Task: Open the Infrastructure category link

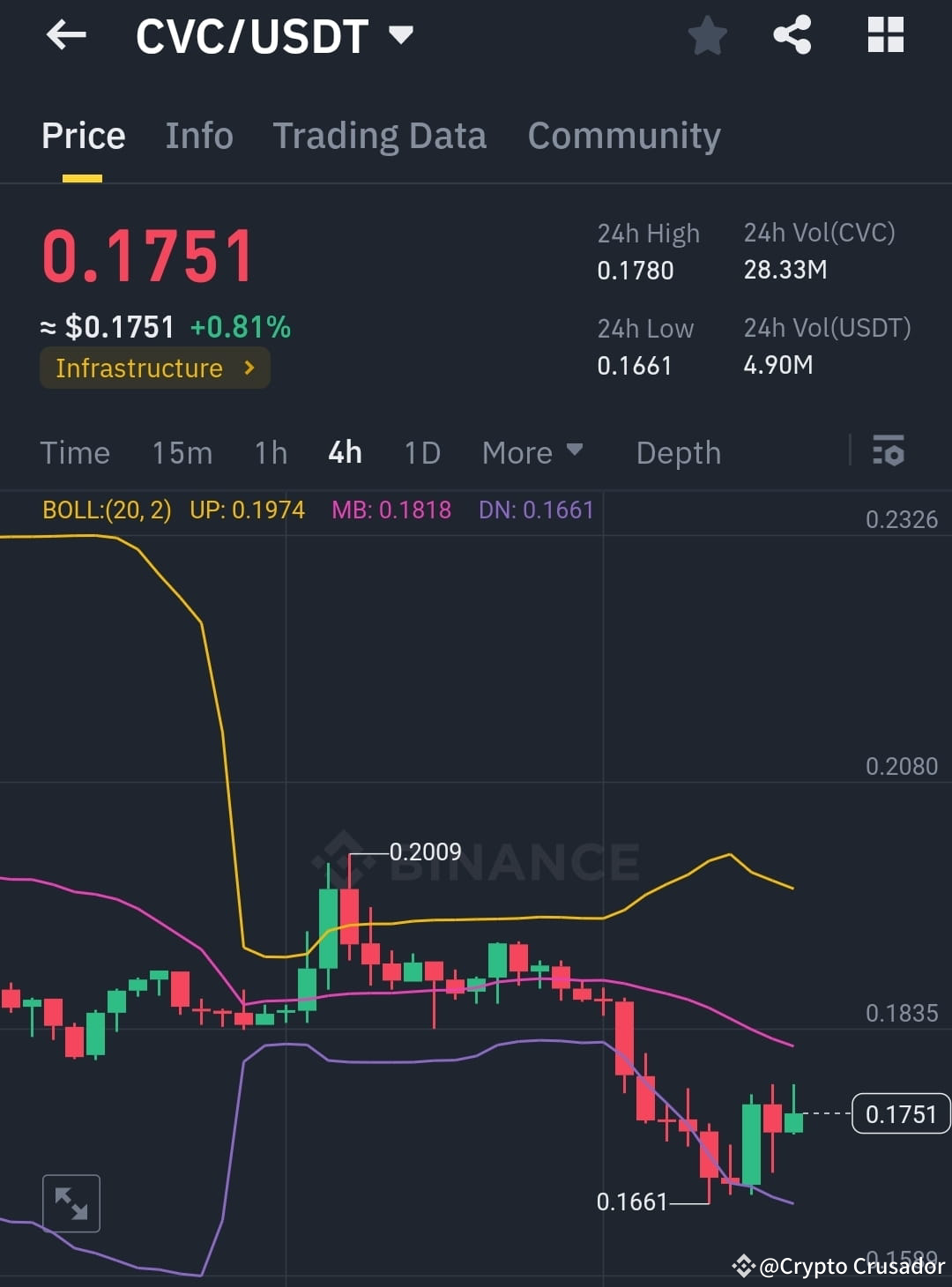Action: 154,368
